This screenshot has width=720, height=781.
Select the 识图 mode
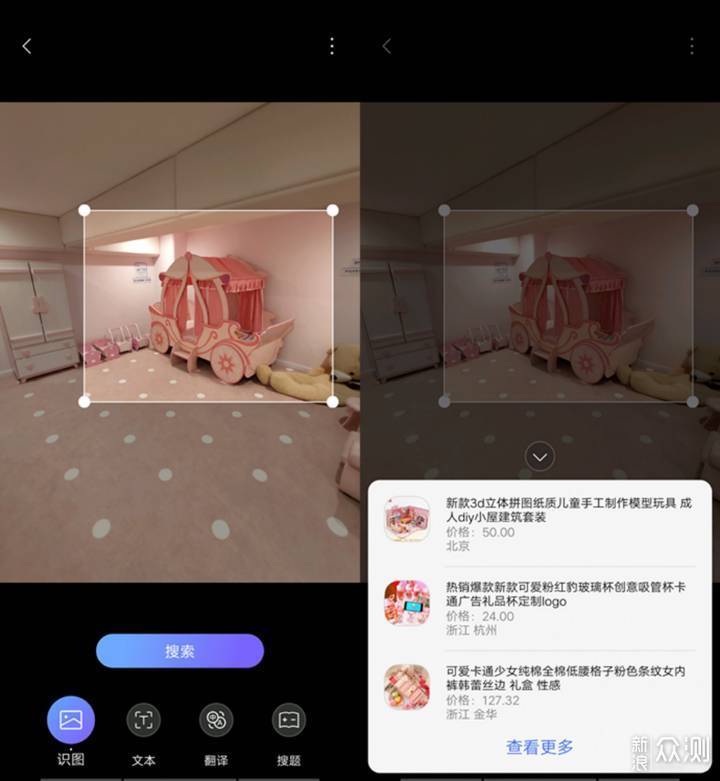(71, 721)
